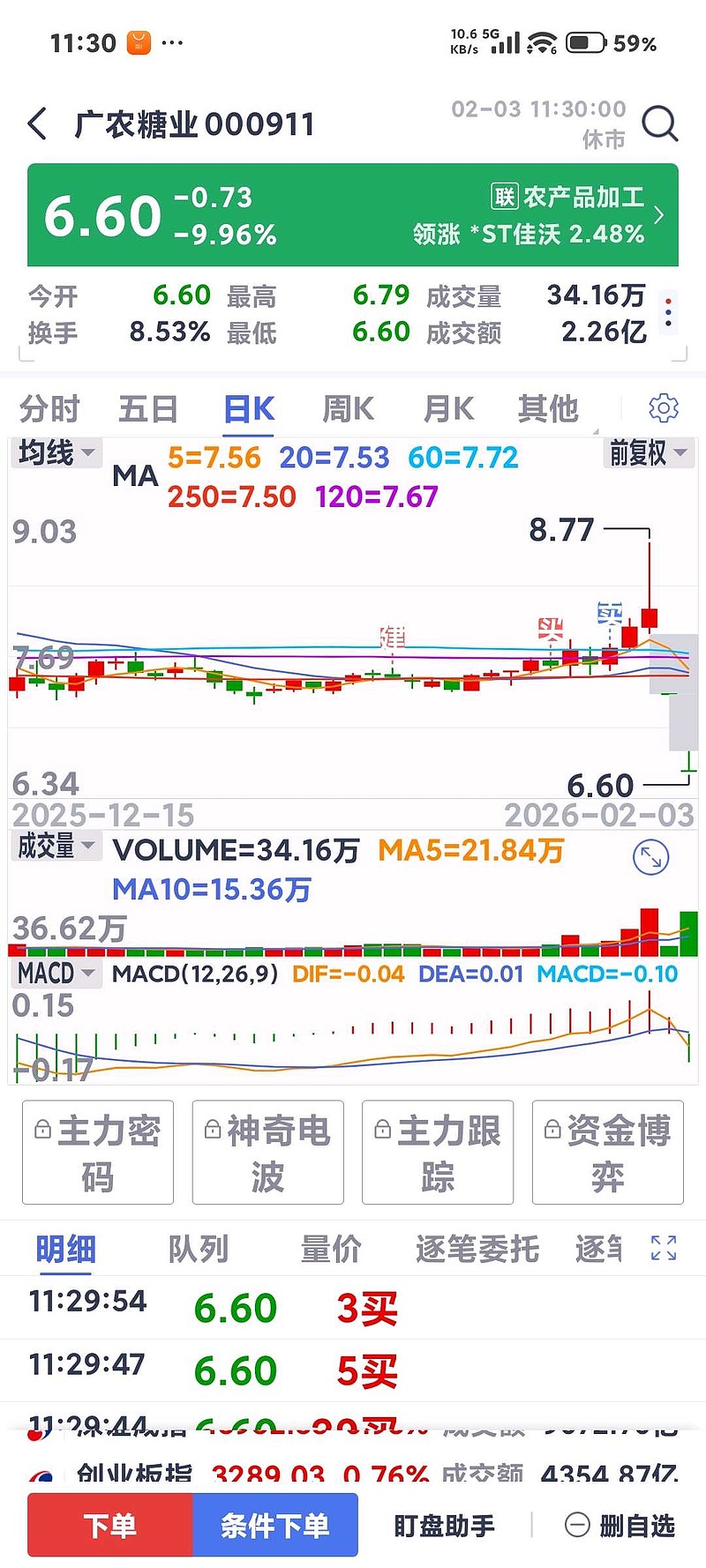Tap the red 下单 order button

(109, 1525)
